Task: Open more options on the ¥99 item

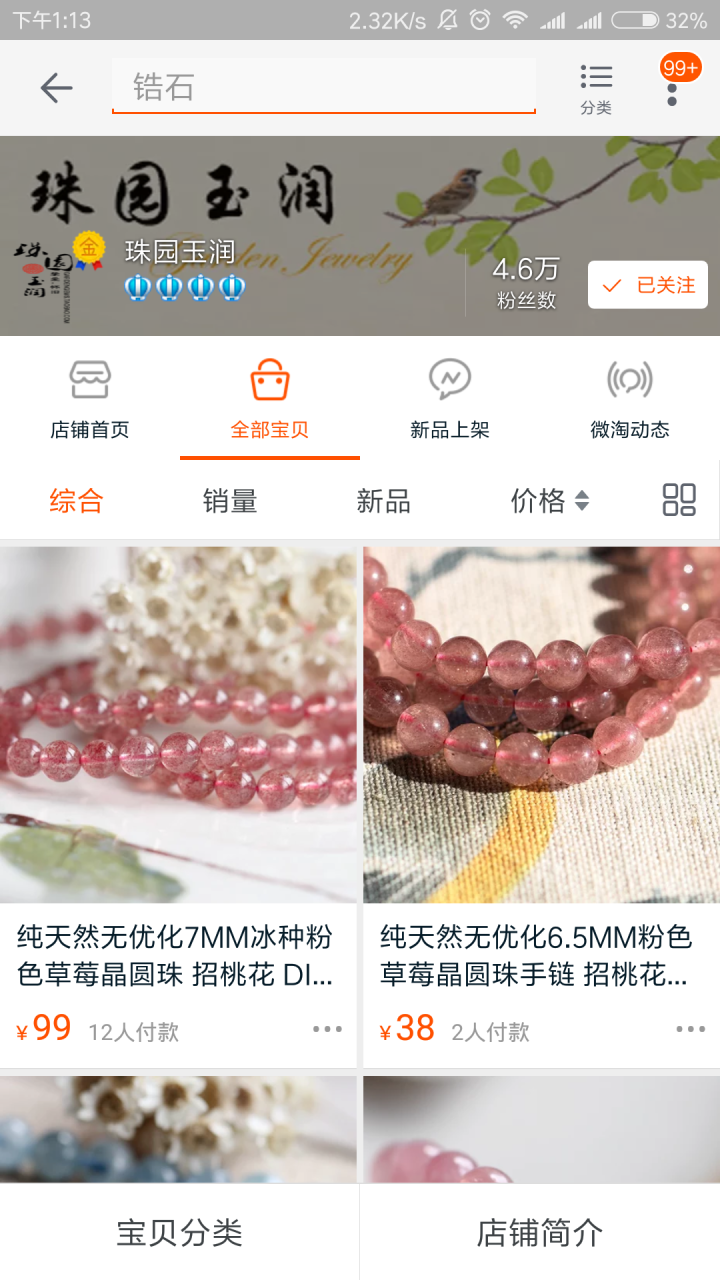Action: pos(327,1029)
